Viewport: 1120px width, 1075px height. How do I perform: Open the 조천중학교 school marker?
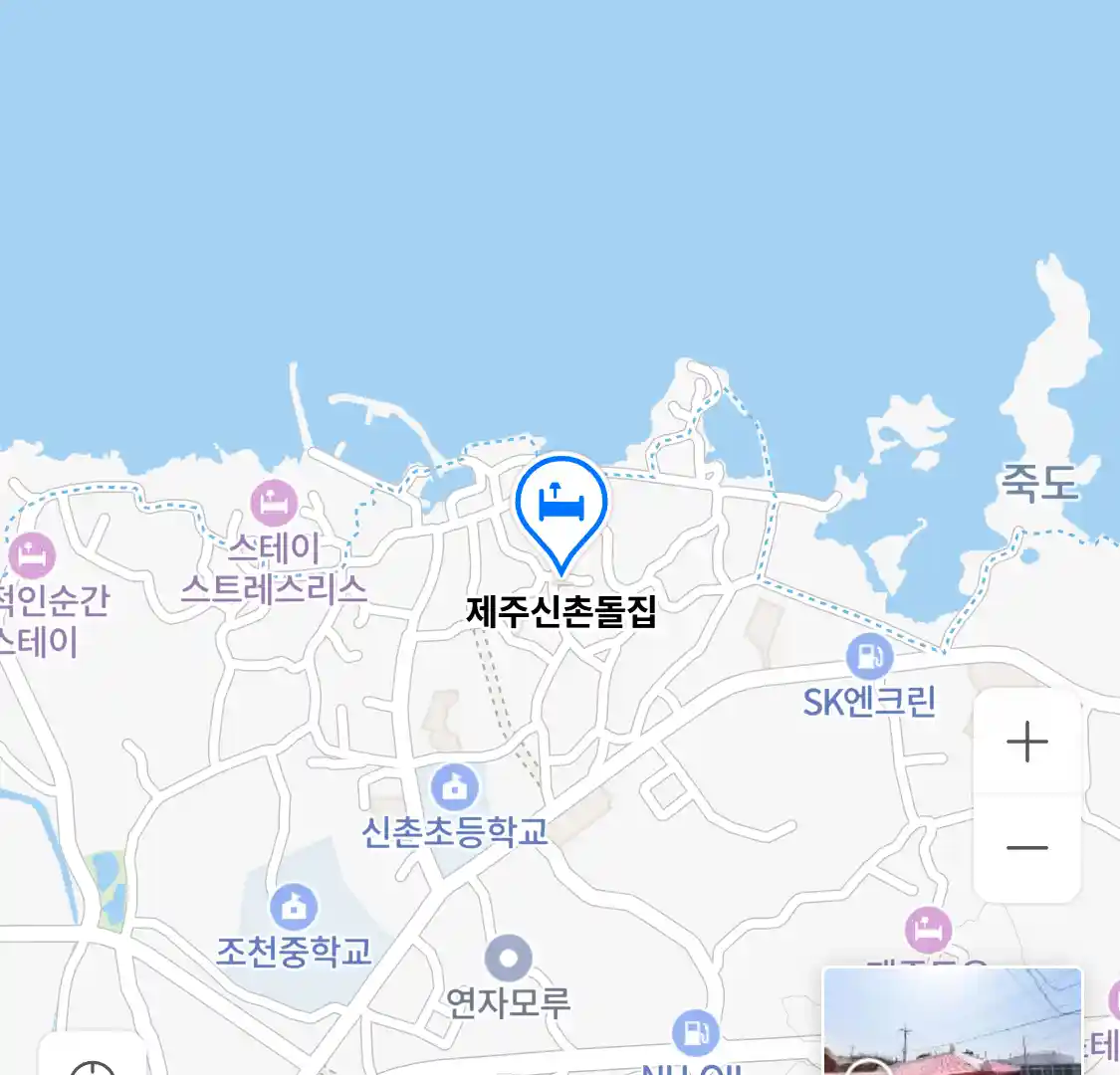click(294, 907)
